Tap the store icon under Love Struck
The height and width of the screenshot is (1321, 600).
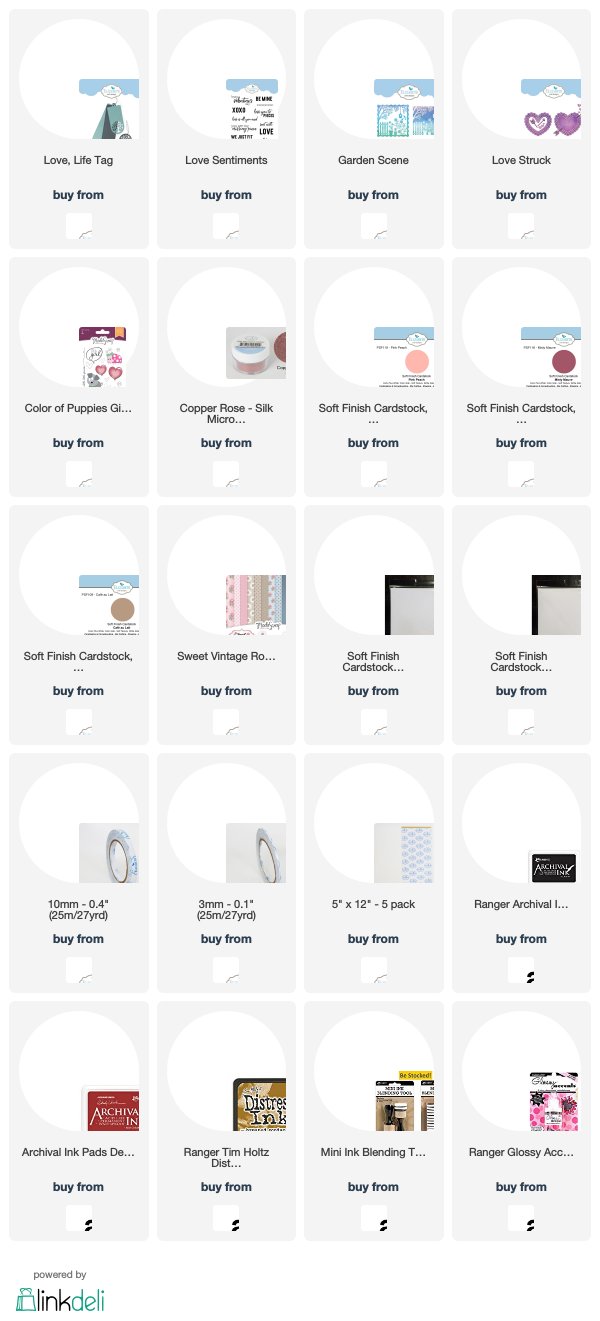click(x=521, y=226)
